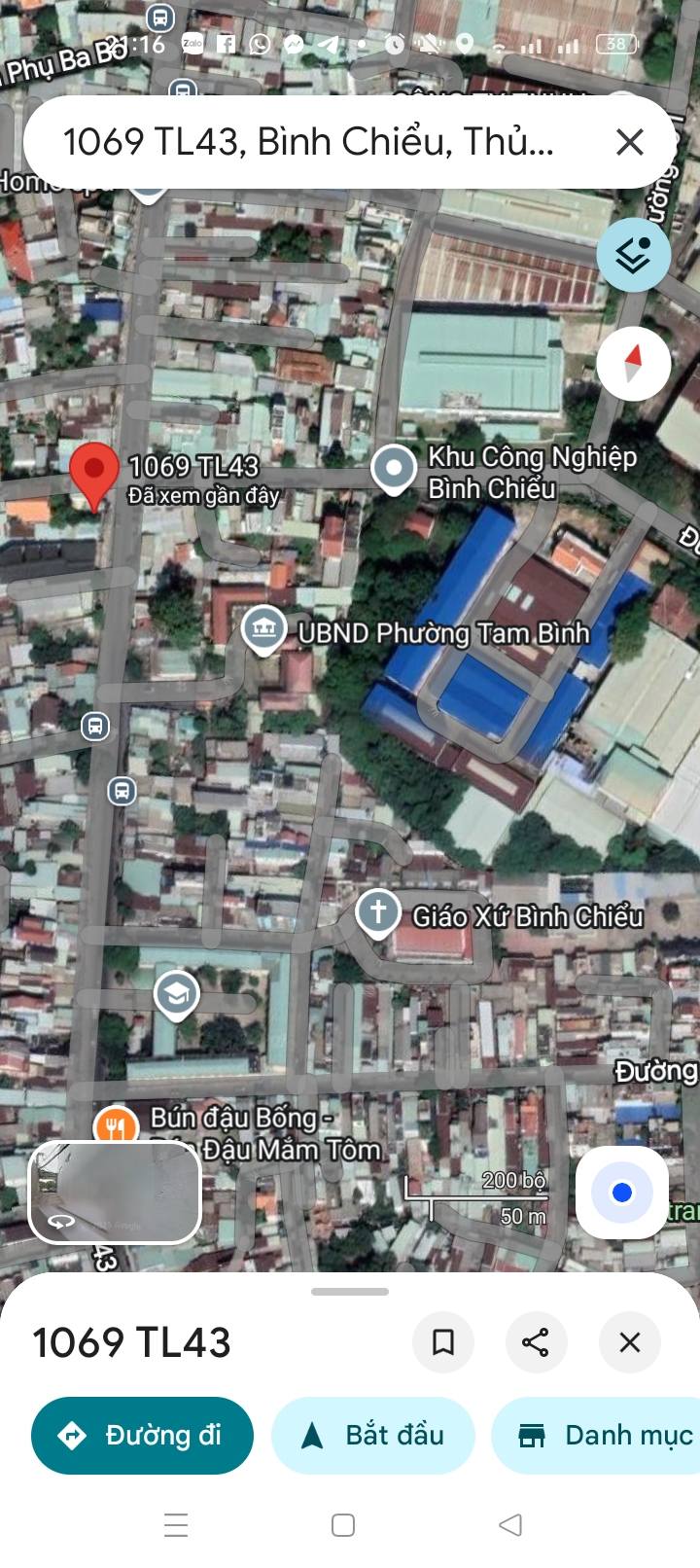Reset map orientation with the compass
This screenshot has width=700, height=1568.
633,365
